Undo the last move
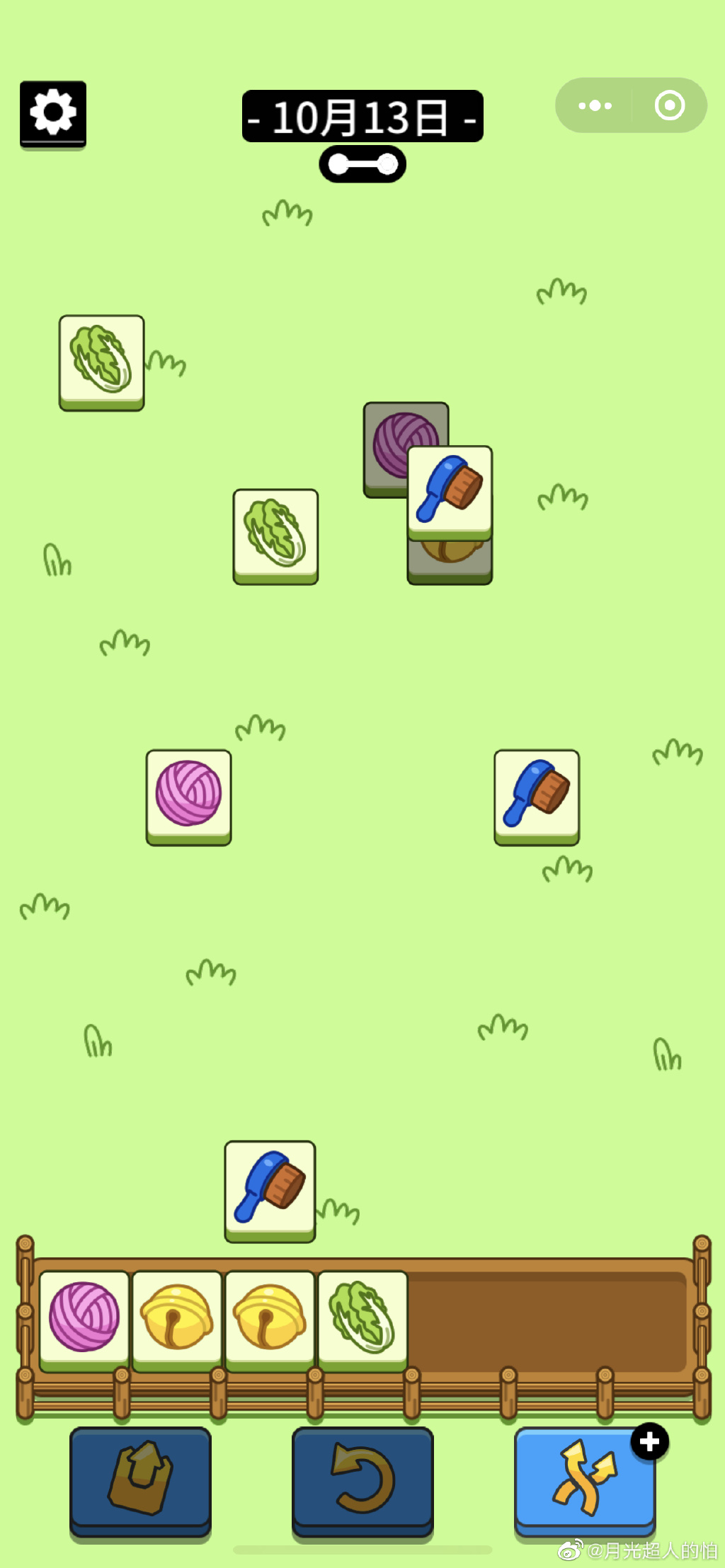The width and height of the screenshot is (725, 1568). 362,1479
